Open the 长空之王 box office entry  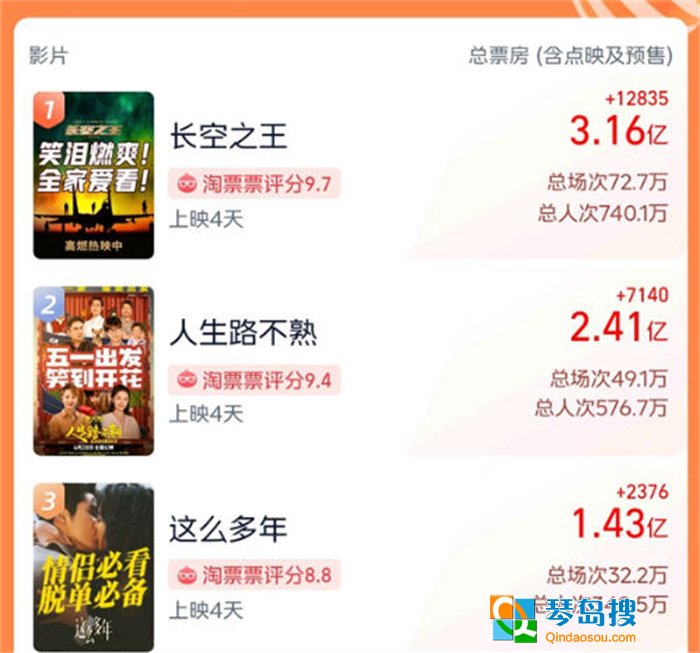230,136
